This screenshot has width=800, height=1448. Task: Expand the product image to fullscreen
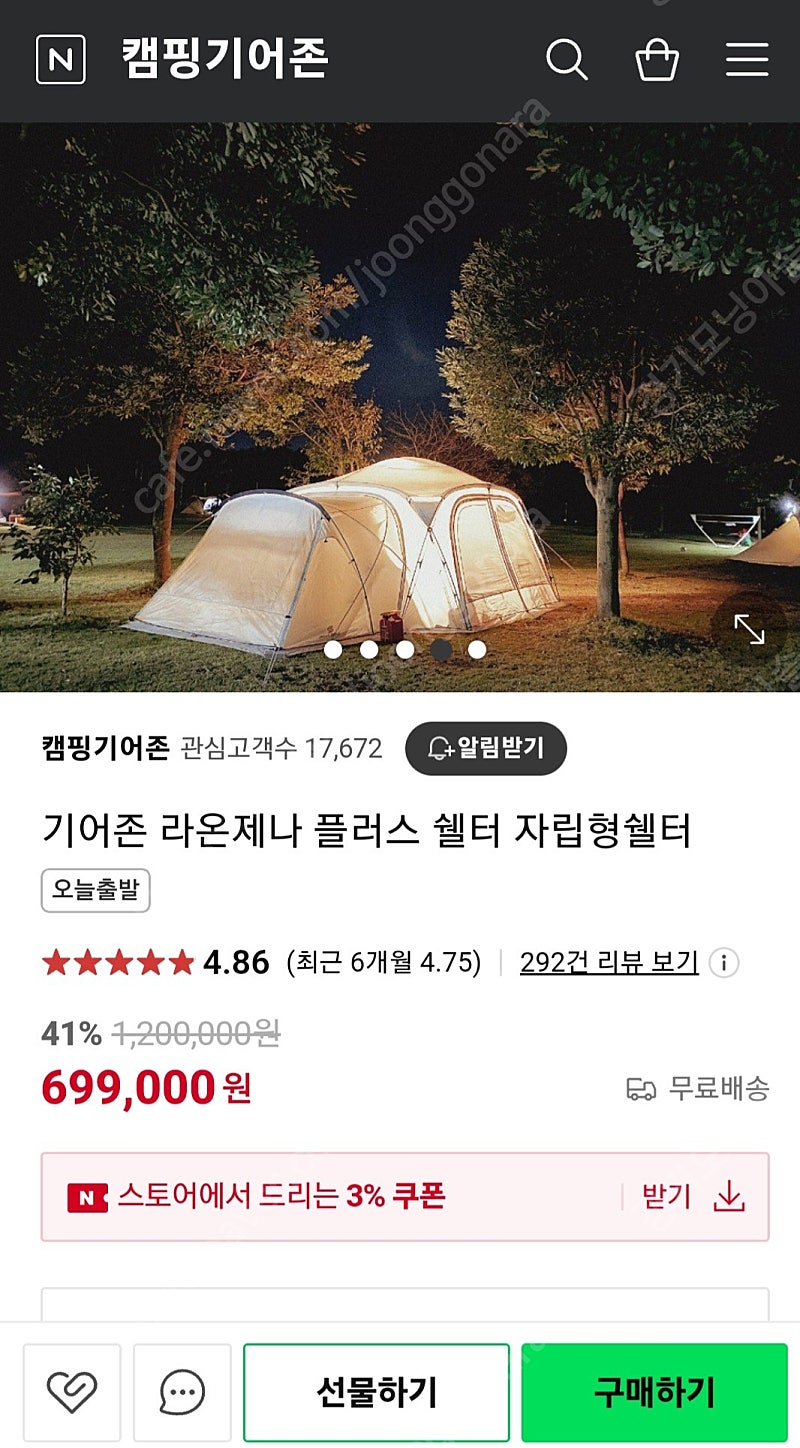[749, 628]
